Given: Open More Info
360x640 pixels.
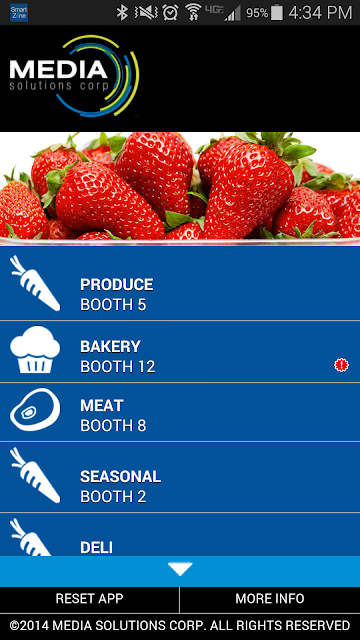Looking at the screenshot, I should 270,599.
